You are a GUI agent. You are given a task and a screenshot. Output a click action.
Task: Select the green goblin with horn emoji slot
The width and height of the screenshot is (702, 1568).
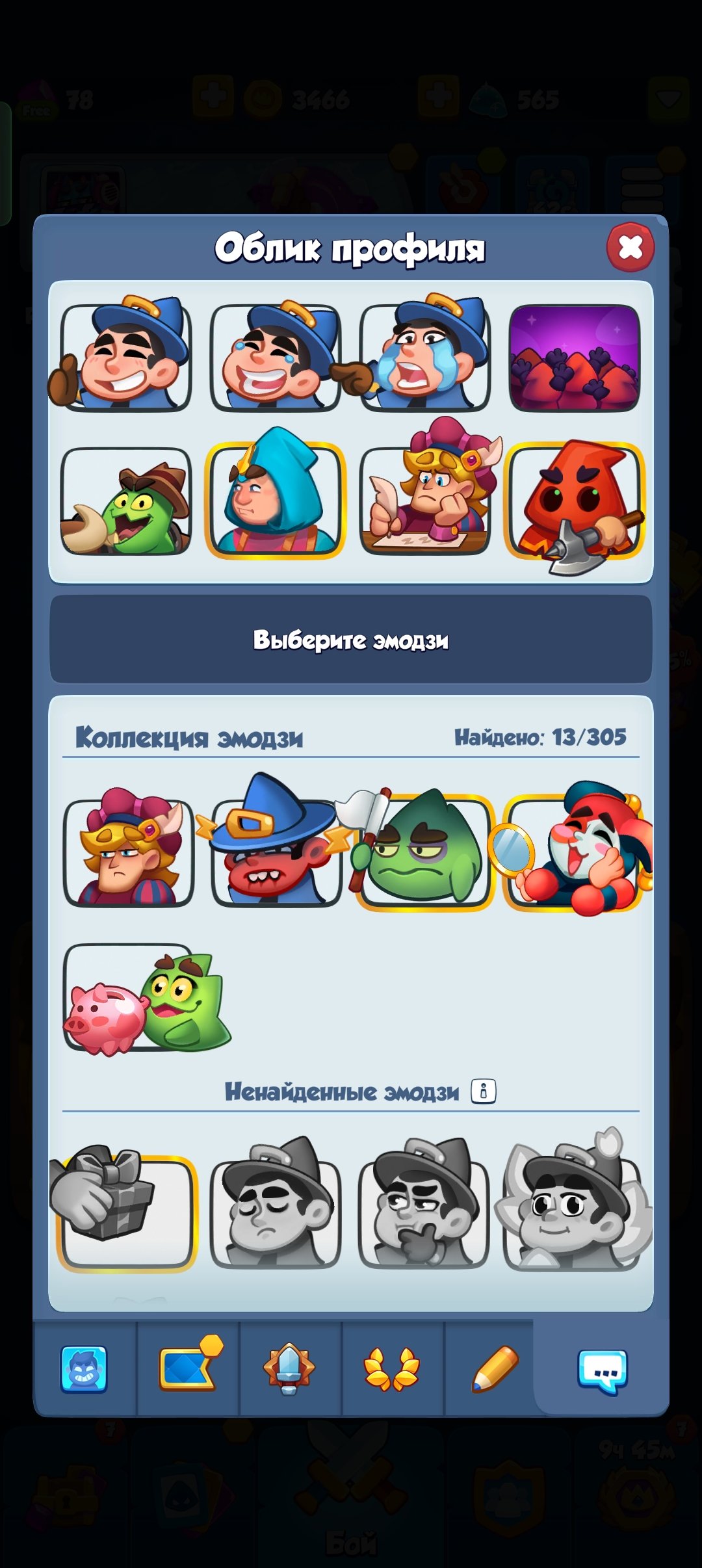[x=125, y=501]
